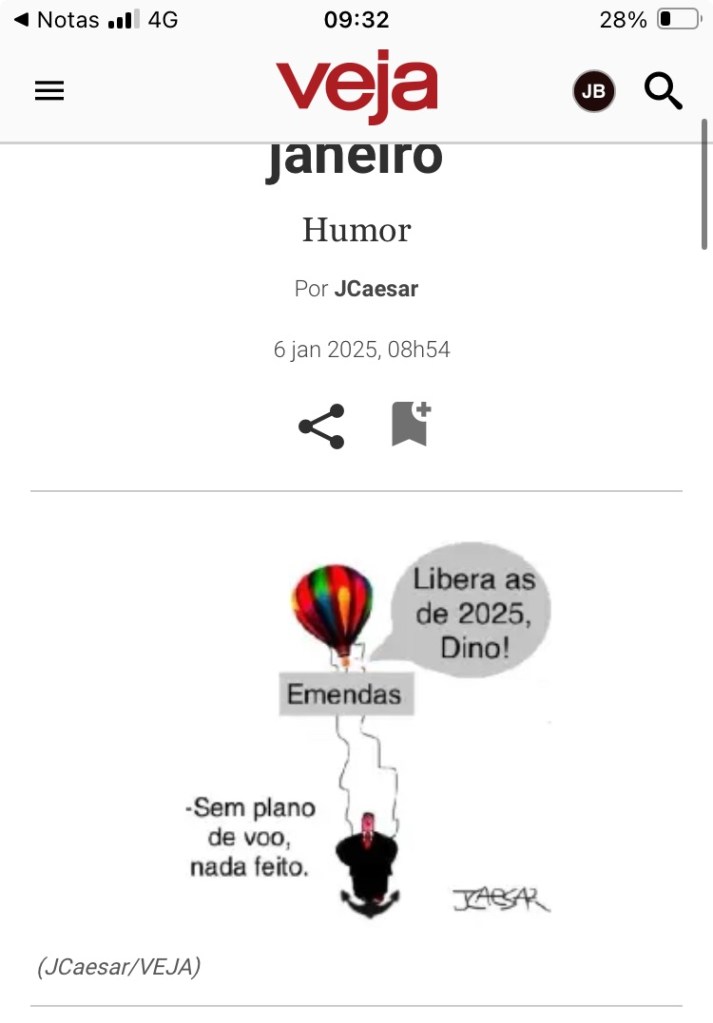713x1023 pixels.
Task: Open the search magnifier
Action: click(663, 91)
